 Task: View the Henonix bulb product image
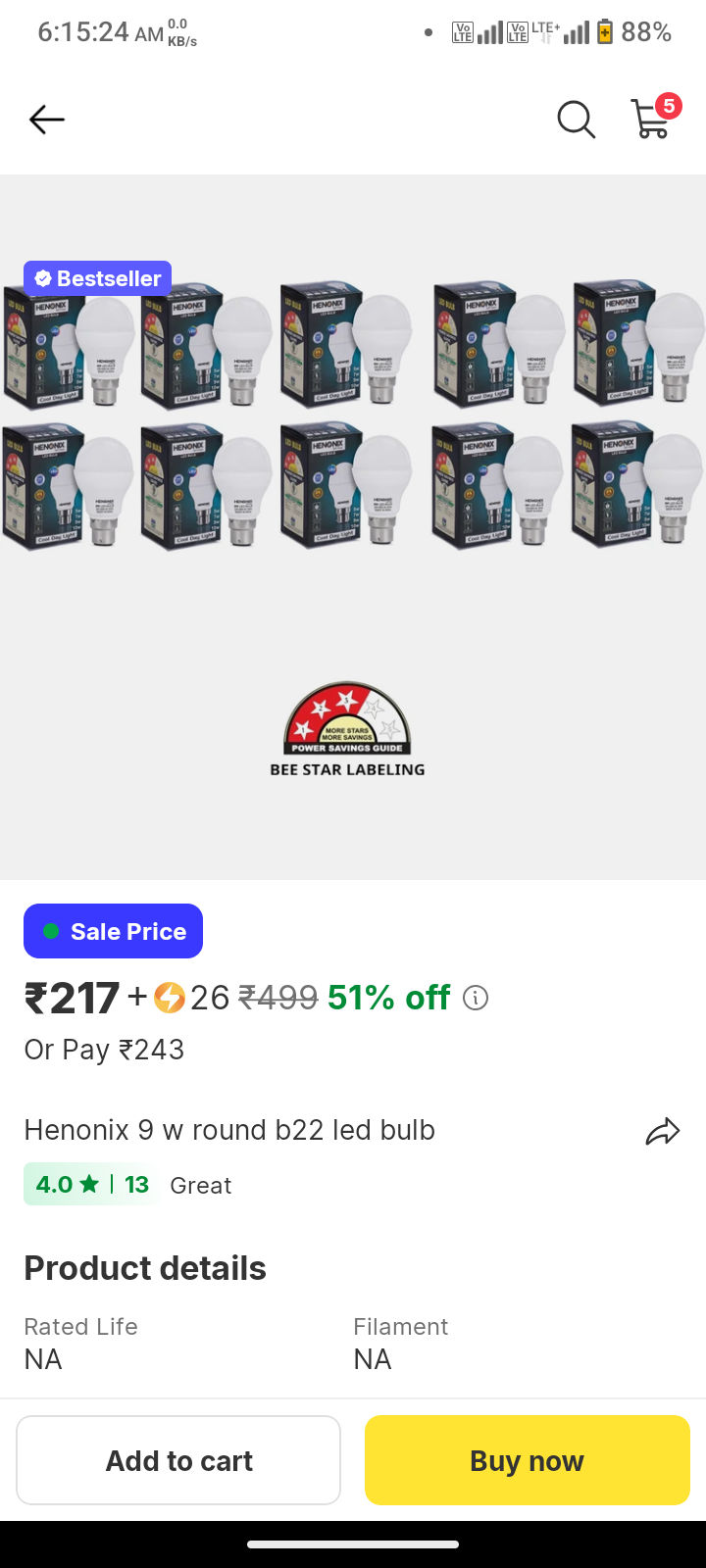pyautogui.click(x=353, y=527)
